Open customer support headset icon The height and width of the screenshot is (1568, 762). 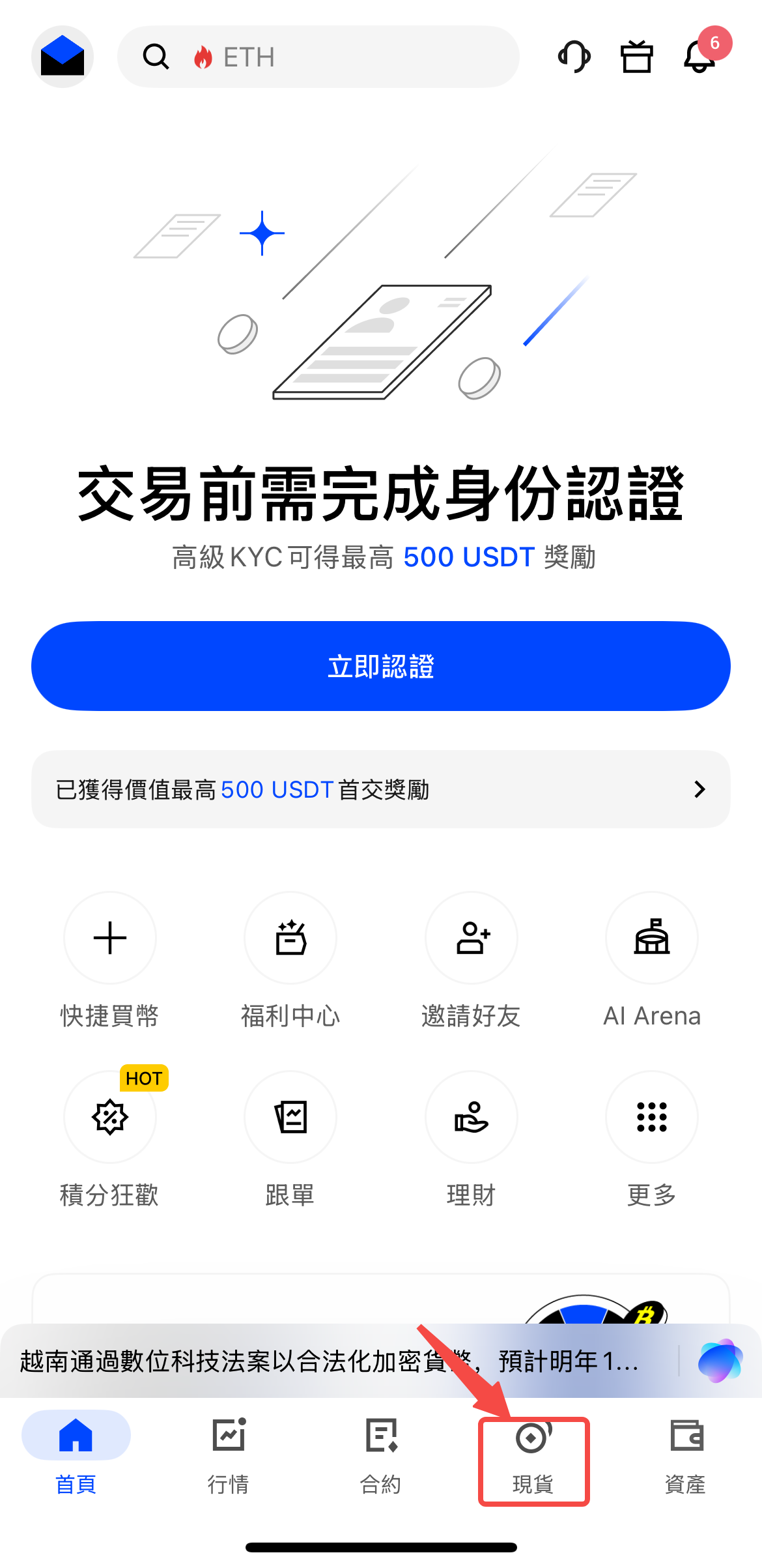tap(574, 57)
